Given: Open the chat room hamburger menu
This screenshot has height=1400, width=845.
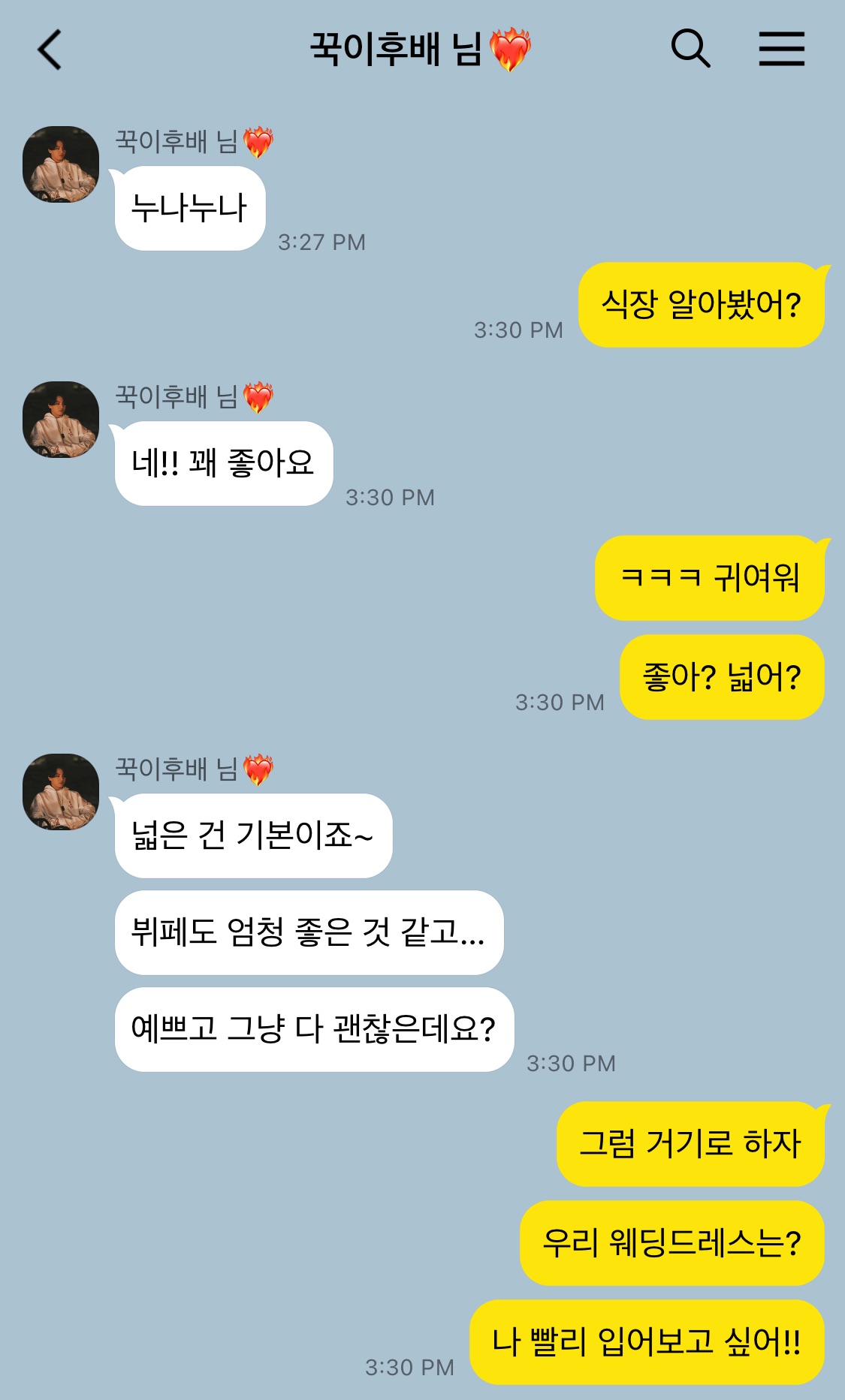Looking at the screenshot, I should [x=781, y=49].
